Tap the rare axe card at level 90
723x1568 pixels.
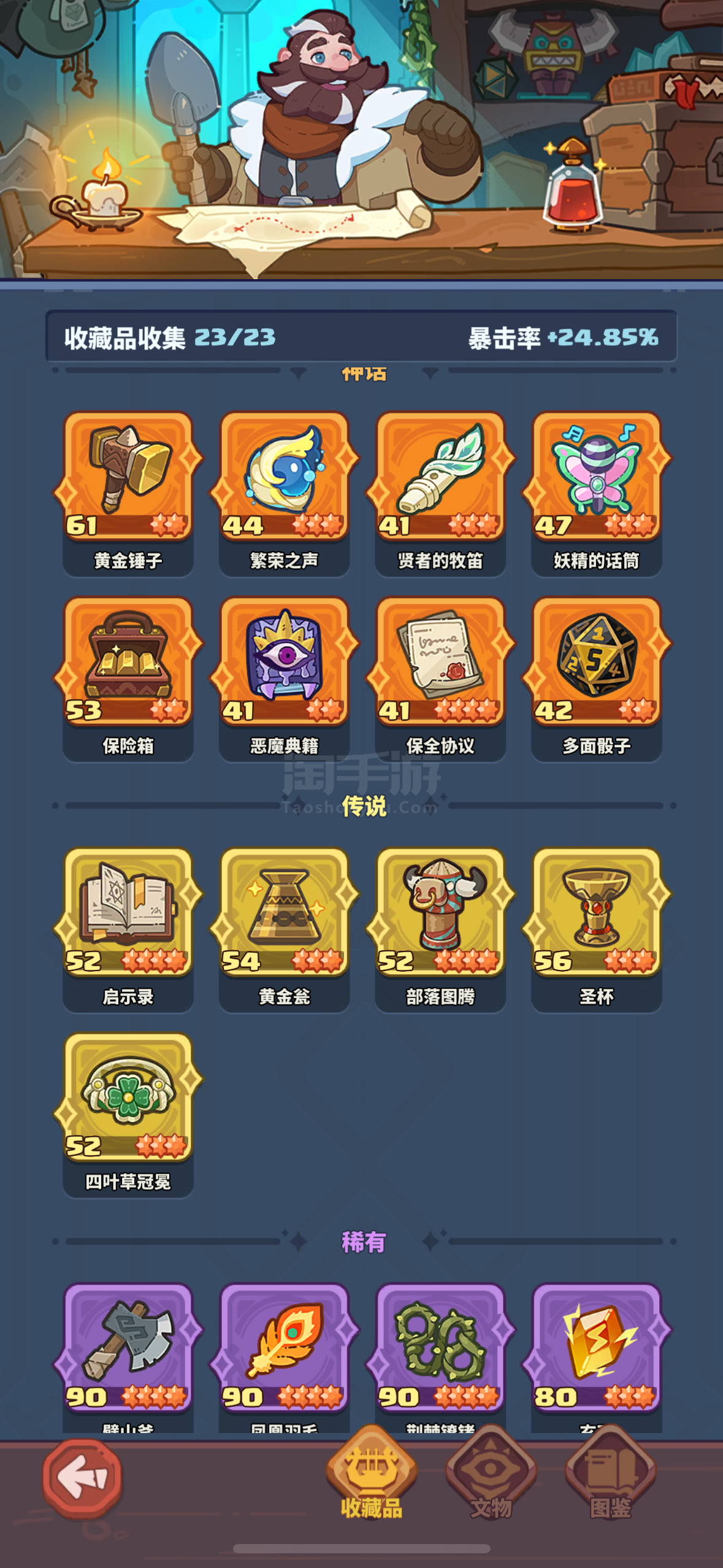click(128, 1348)
